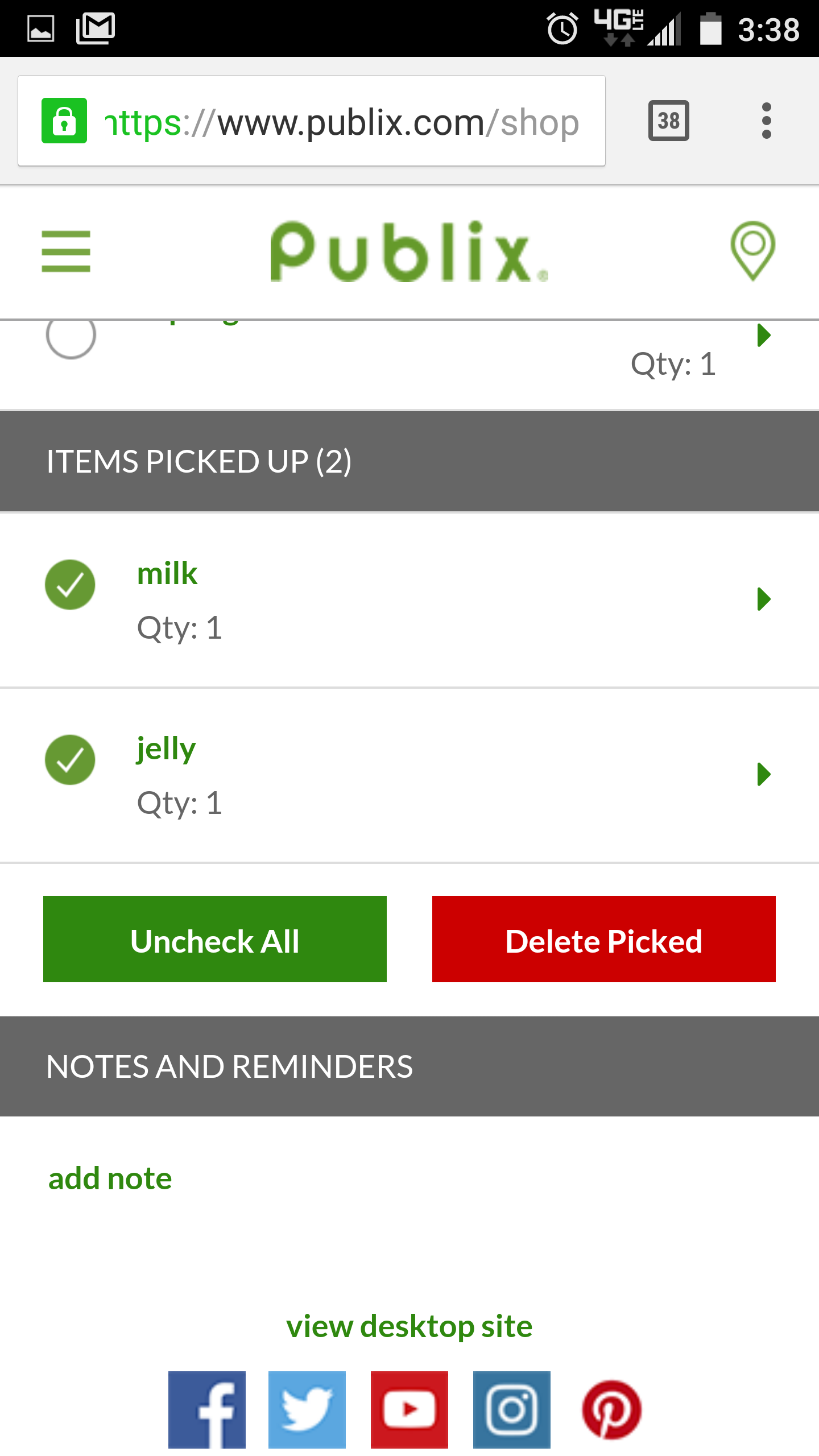Uncheck the milk item

click(x=70, y=585)
